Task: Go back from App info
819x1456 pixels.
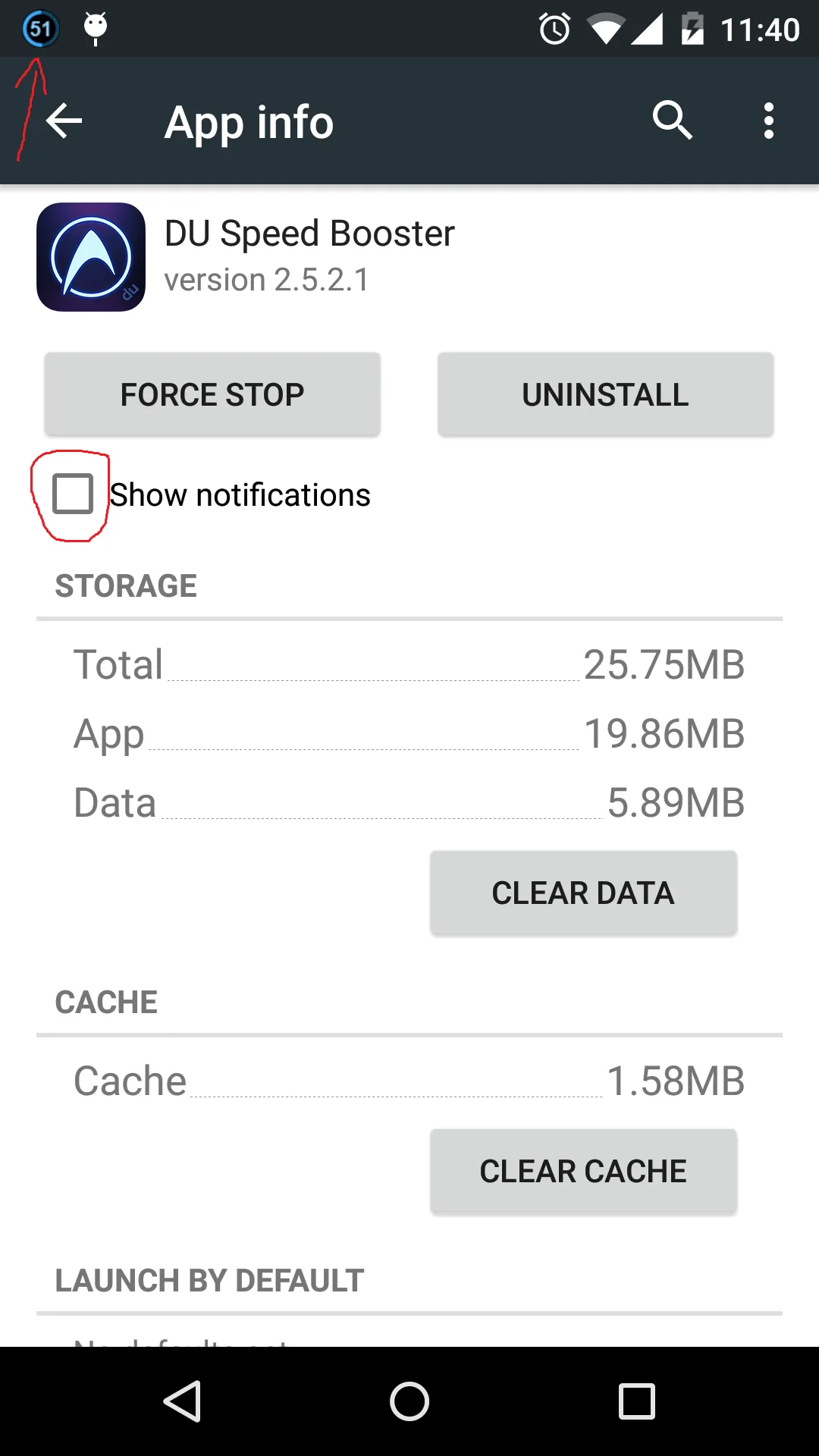Action: click(64, 121)
